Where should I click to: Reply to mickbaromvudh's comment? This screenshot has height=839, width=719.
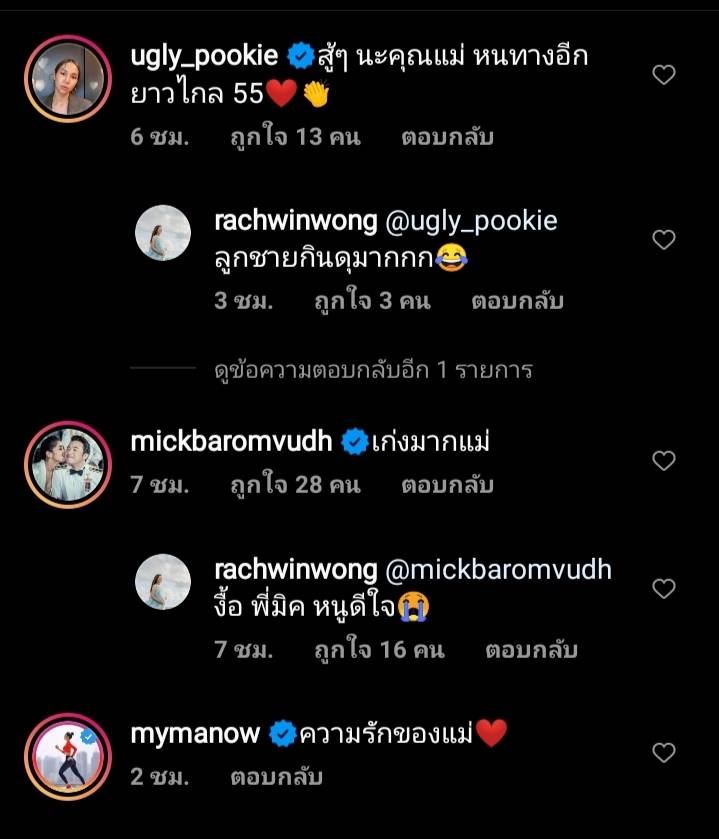(x=447, y=486)
